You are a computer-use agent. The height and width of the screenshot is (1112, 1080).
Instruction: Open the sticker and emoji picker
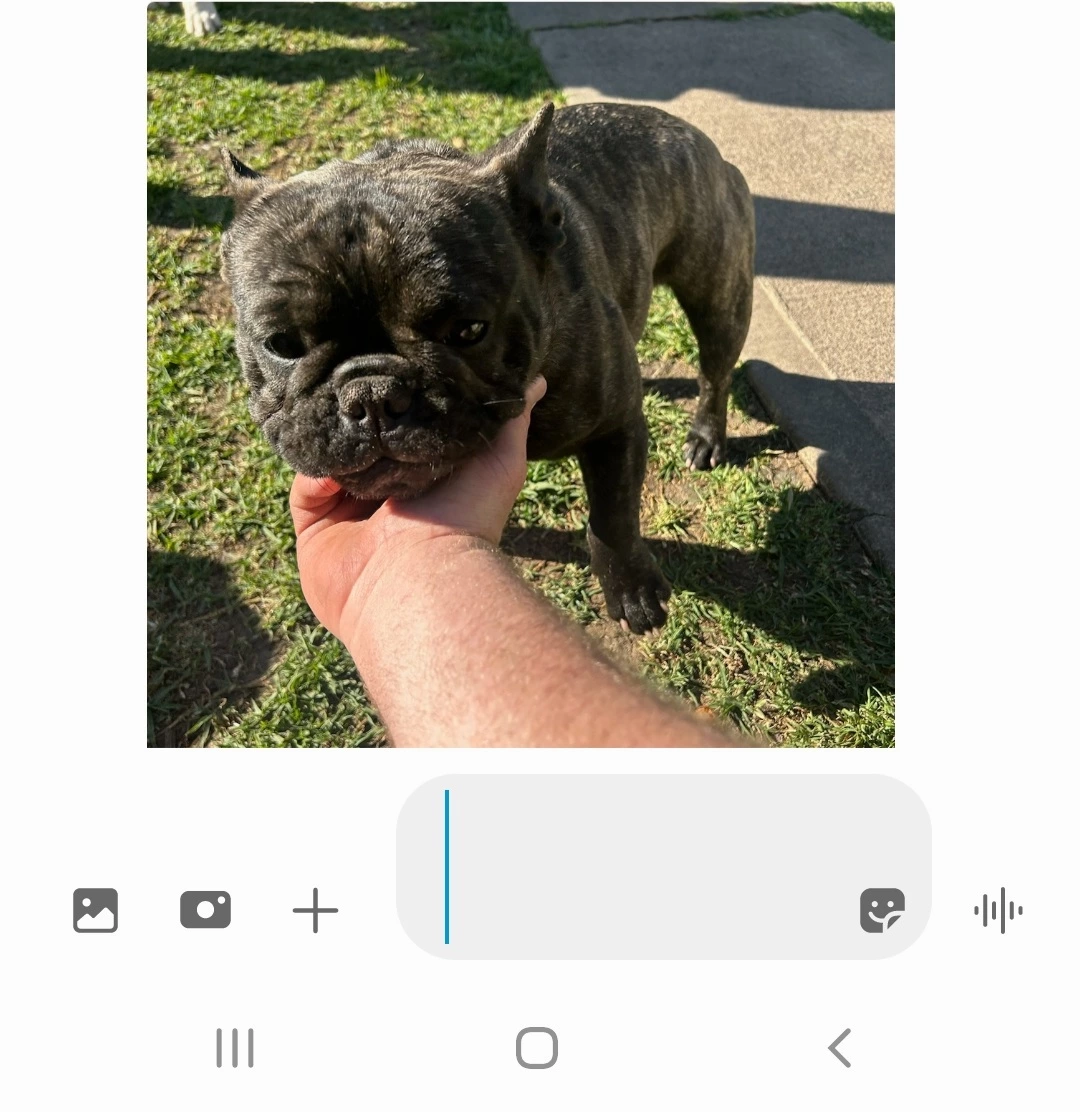[882, 910]
